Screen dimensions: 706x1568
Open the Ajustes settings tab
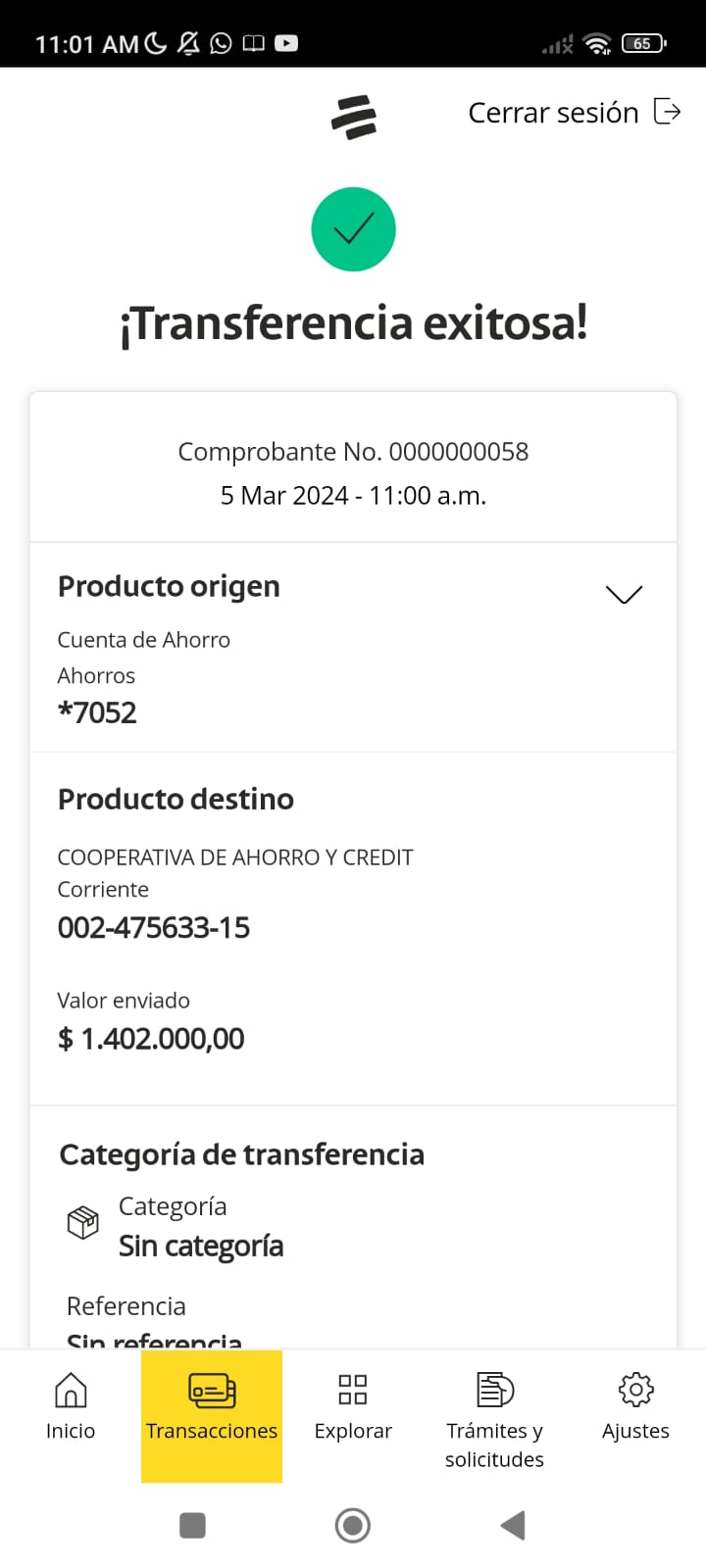(635, 1406)
